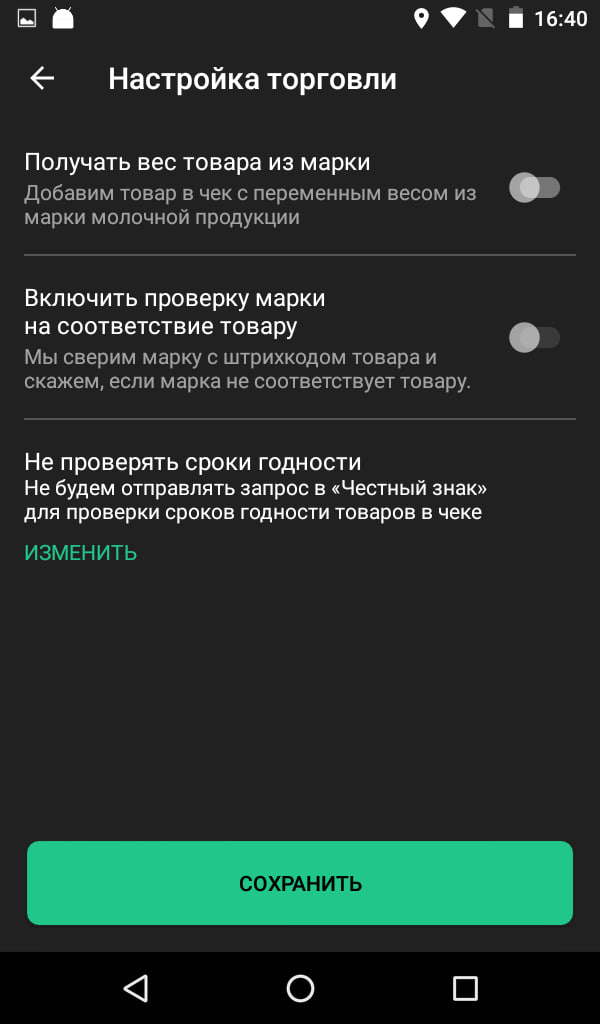This screenshot has width=600, height=1024.
Task: Tap the system home button
Action: (300, 989)
